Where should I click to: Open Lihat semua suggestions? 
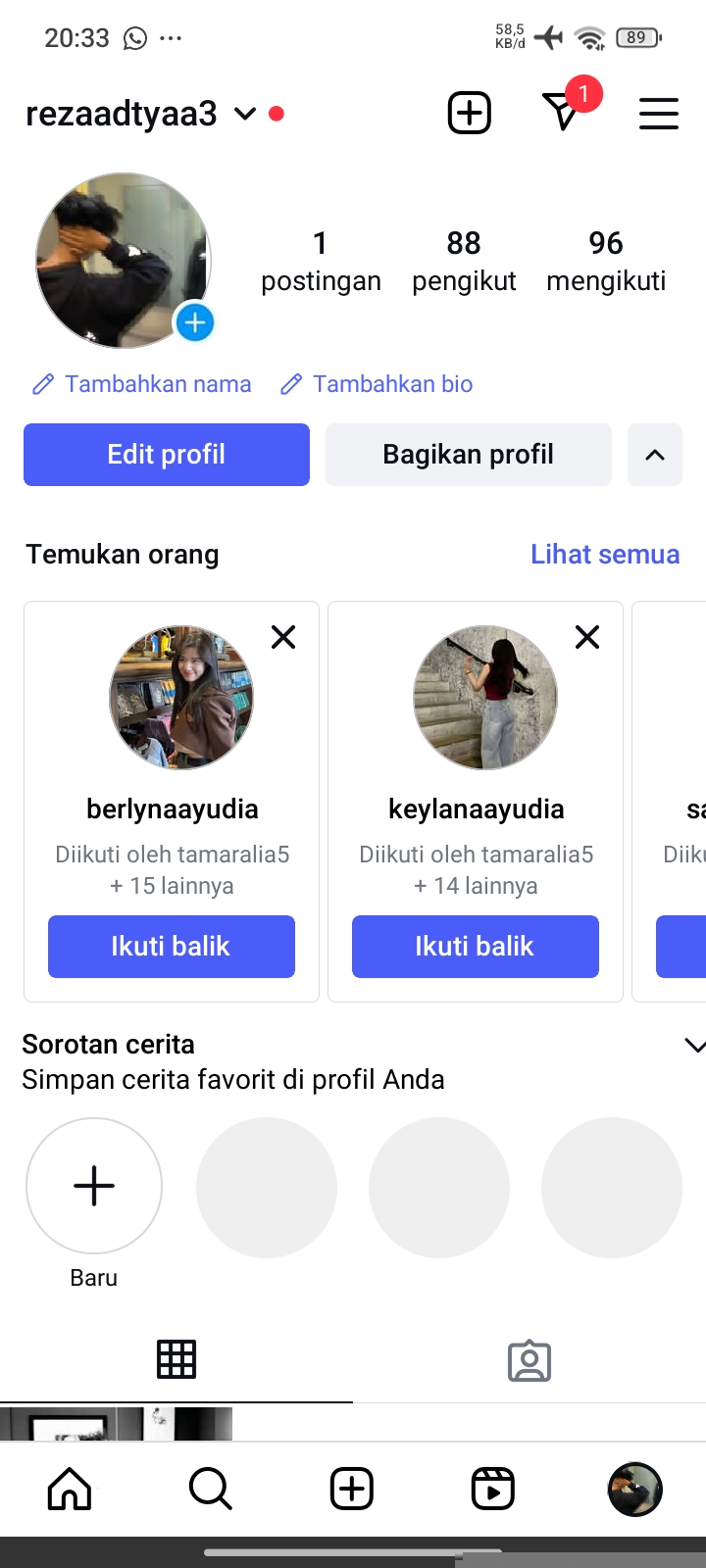pyautogui.click(x=605, y=555)
